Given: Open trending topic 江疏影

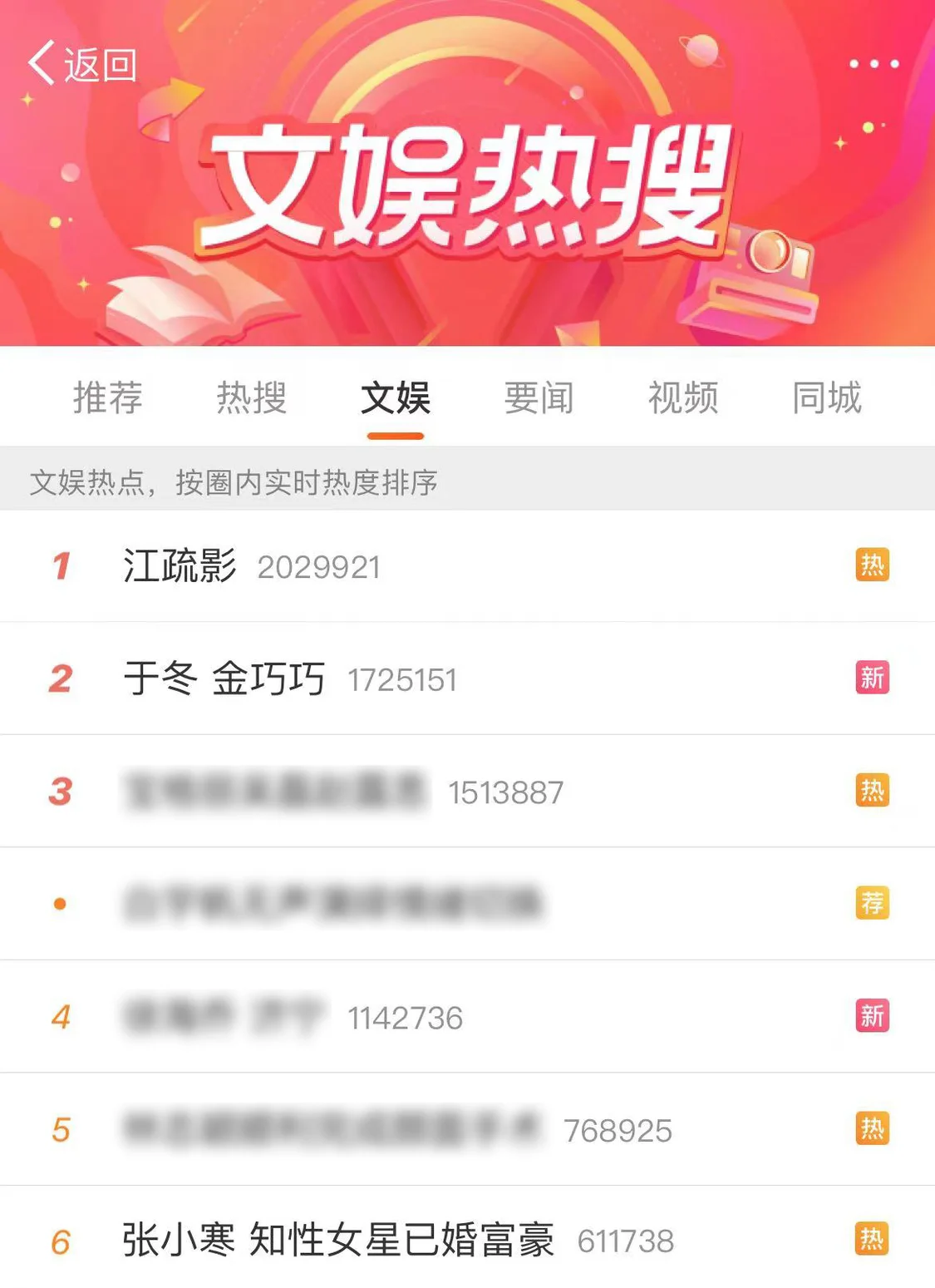Looking at the screenshot, I should (180, 566).
